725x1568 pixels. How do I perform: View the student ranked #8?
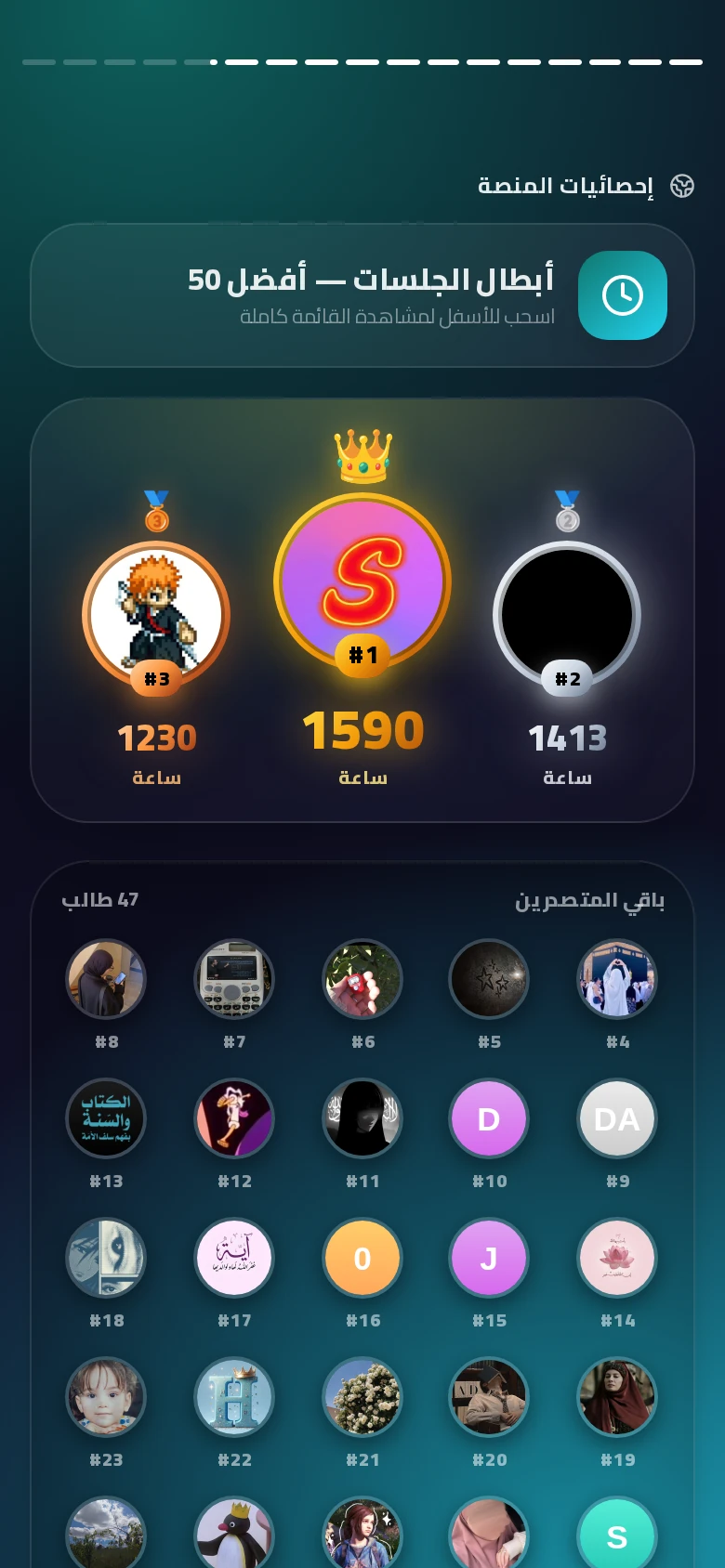click(106, 979)
